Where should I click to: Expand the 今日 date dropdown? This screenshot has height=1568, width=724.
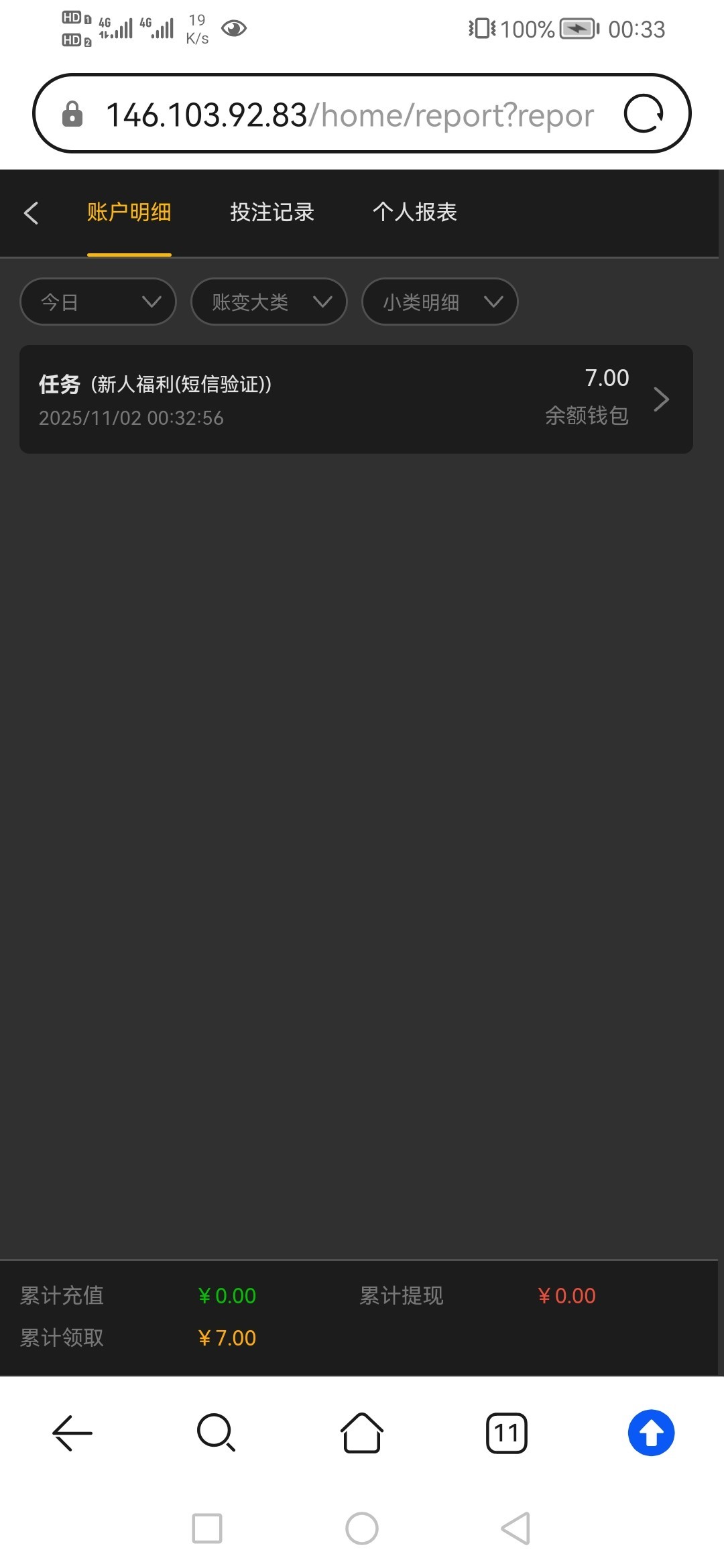click(99, 302)
